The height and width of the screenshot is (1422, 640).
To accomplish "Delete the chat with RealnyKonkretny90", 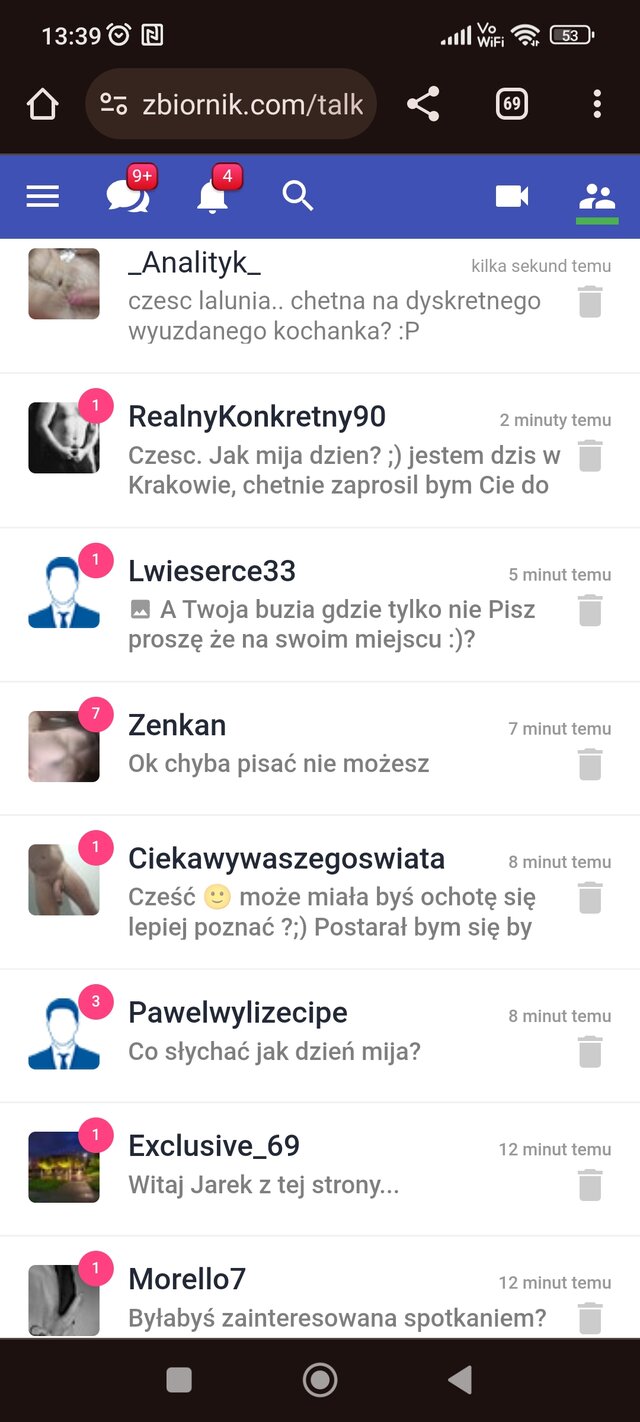I will (x=590, y=455).
